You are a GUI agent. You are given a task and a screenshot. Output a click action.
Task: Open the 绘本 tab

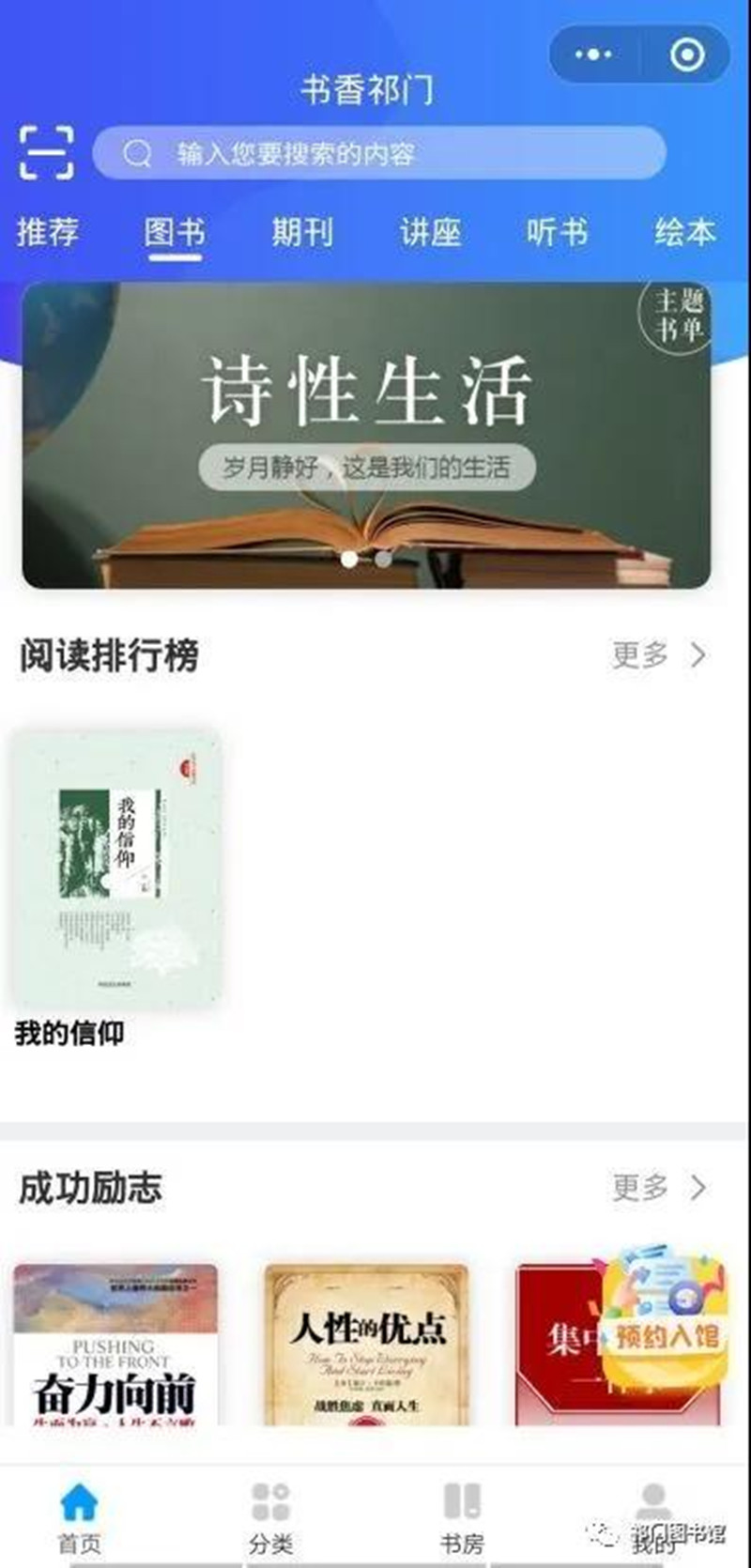click(685, 232)
